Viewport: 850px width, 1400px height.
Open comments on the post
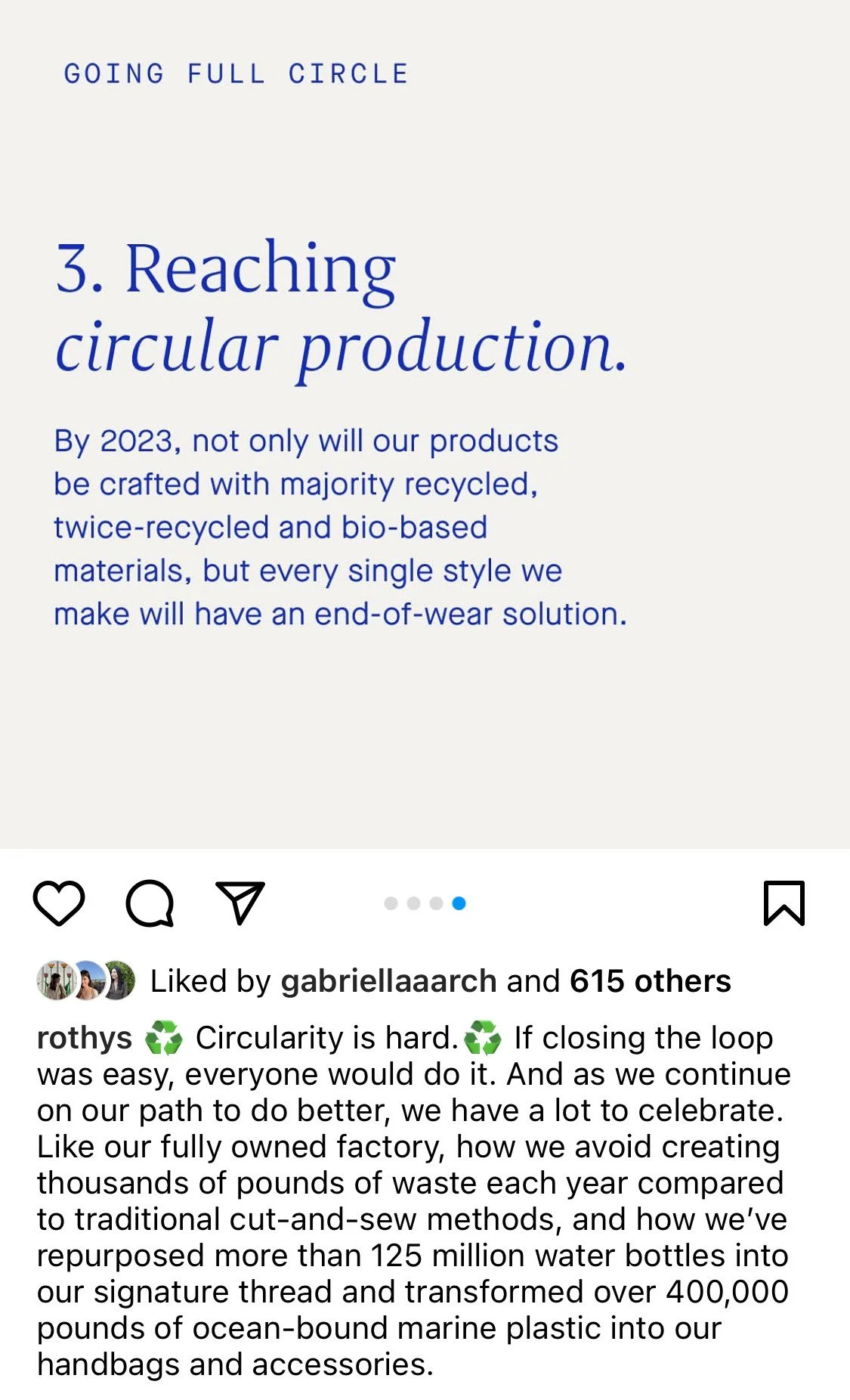click(x=150, y=903)
